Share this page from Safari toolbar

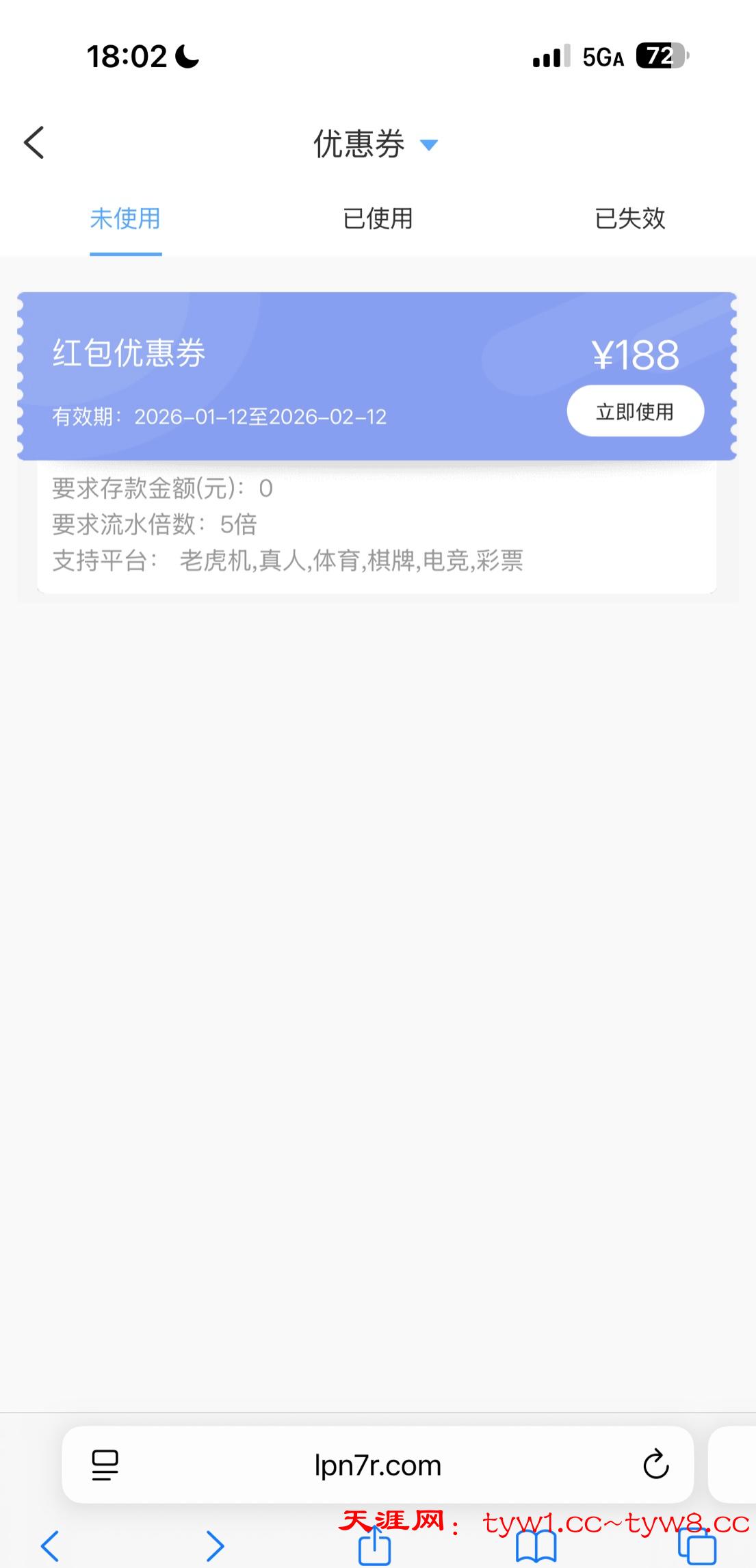tap(375, 1545)
